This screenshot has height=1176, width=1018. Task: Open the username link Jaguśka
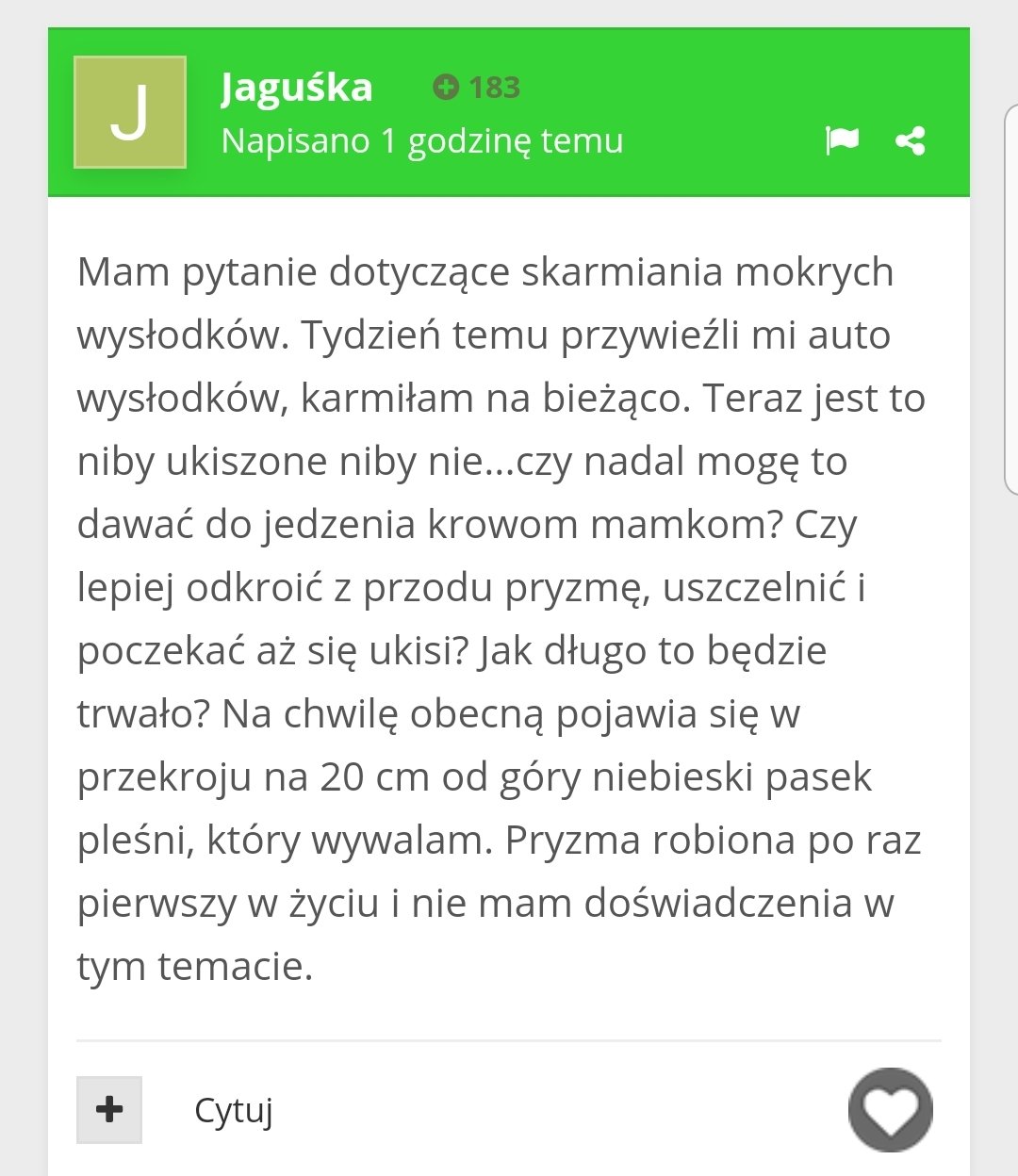(297, 88)
